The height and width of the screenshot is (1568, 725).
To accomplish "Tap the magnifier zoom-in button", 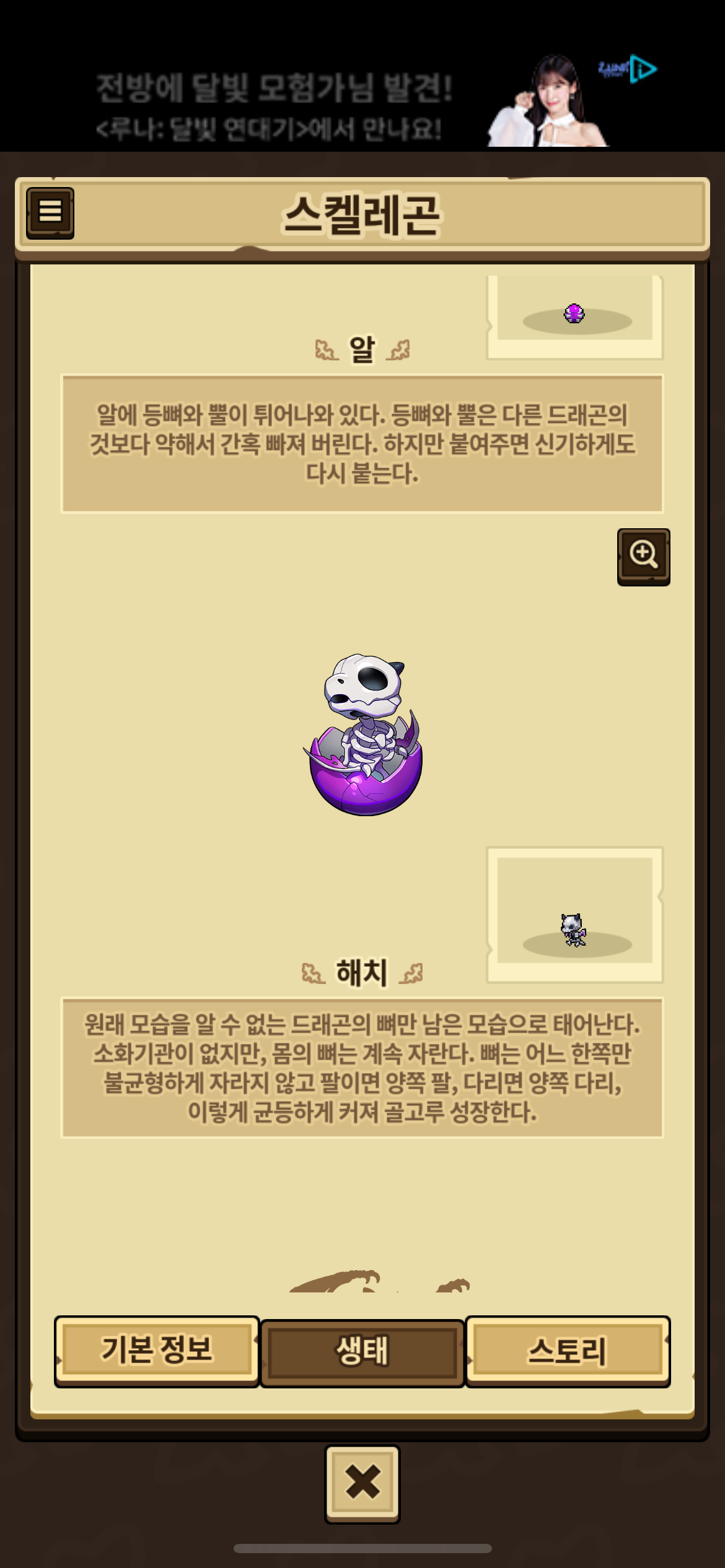I will click(x=643, y=556).
